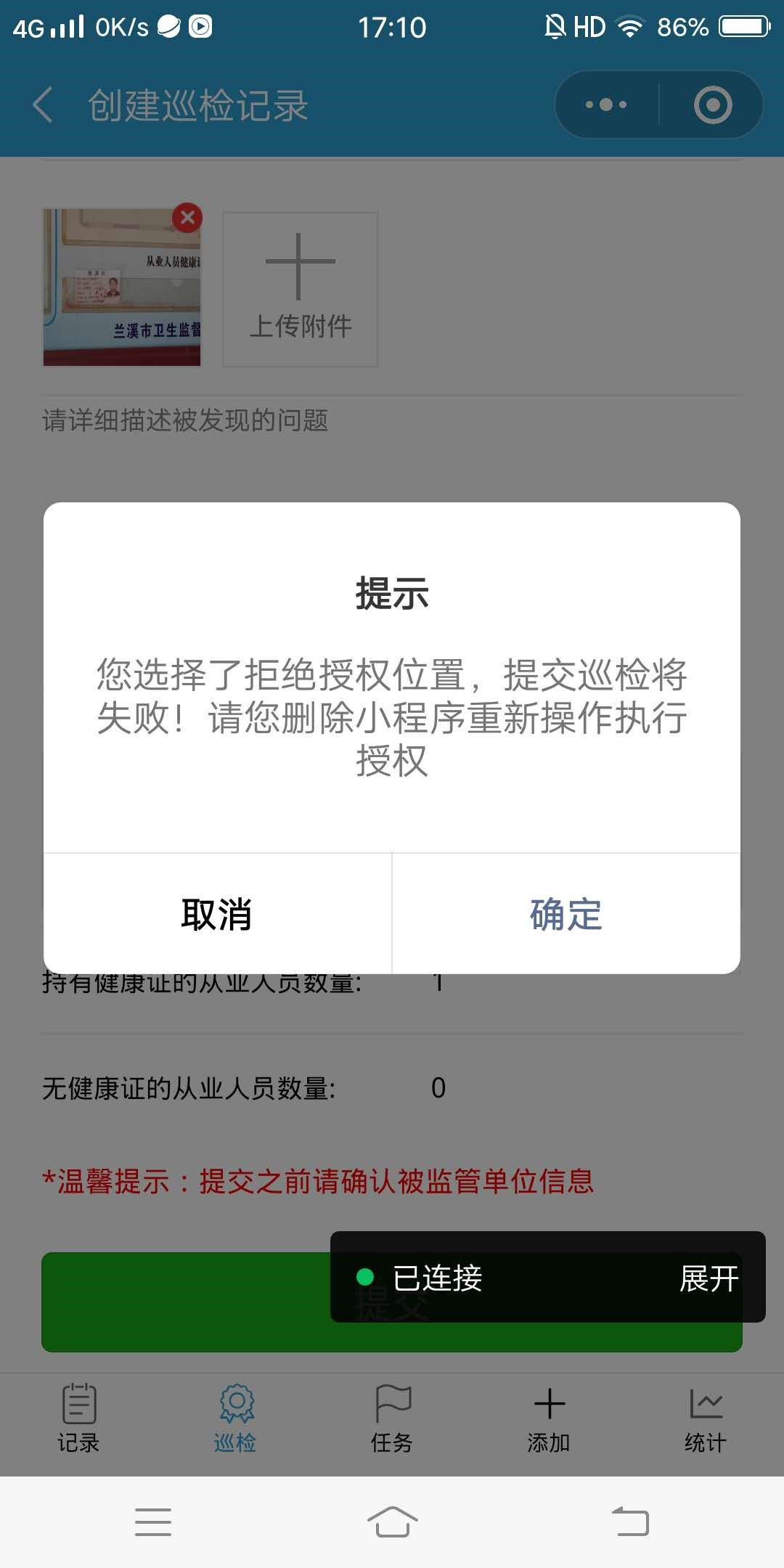Close the mini program via circle icon

coord(712,105)
